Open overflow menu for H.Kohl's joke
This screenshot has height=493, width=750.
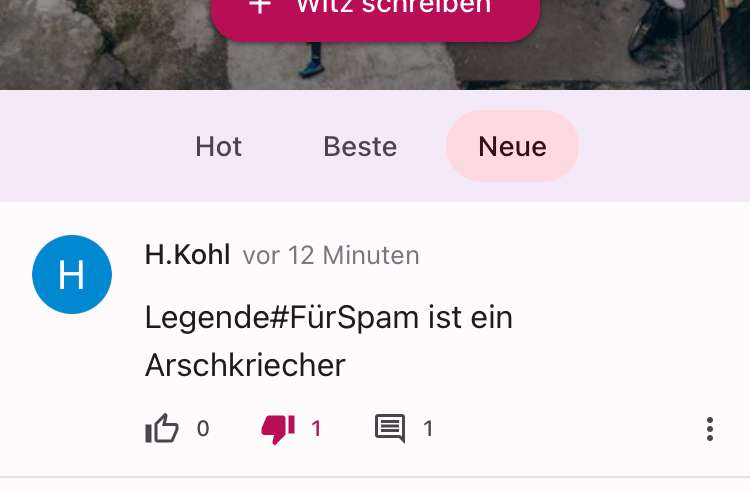709,429
